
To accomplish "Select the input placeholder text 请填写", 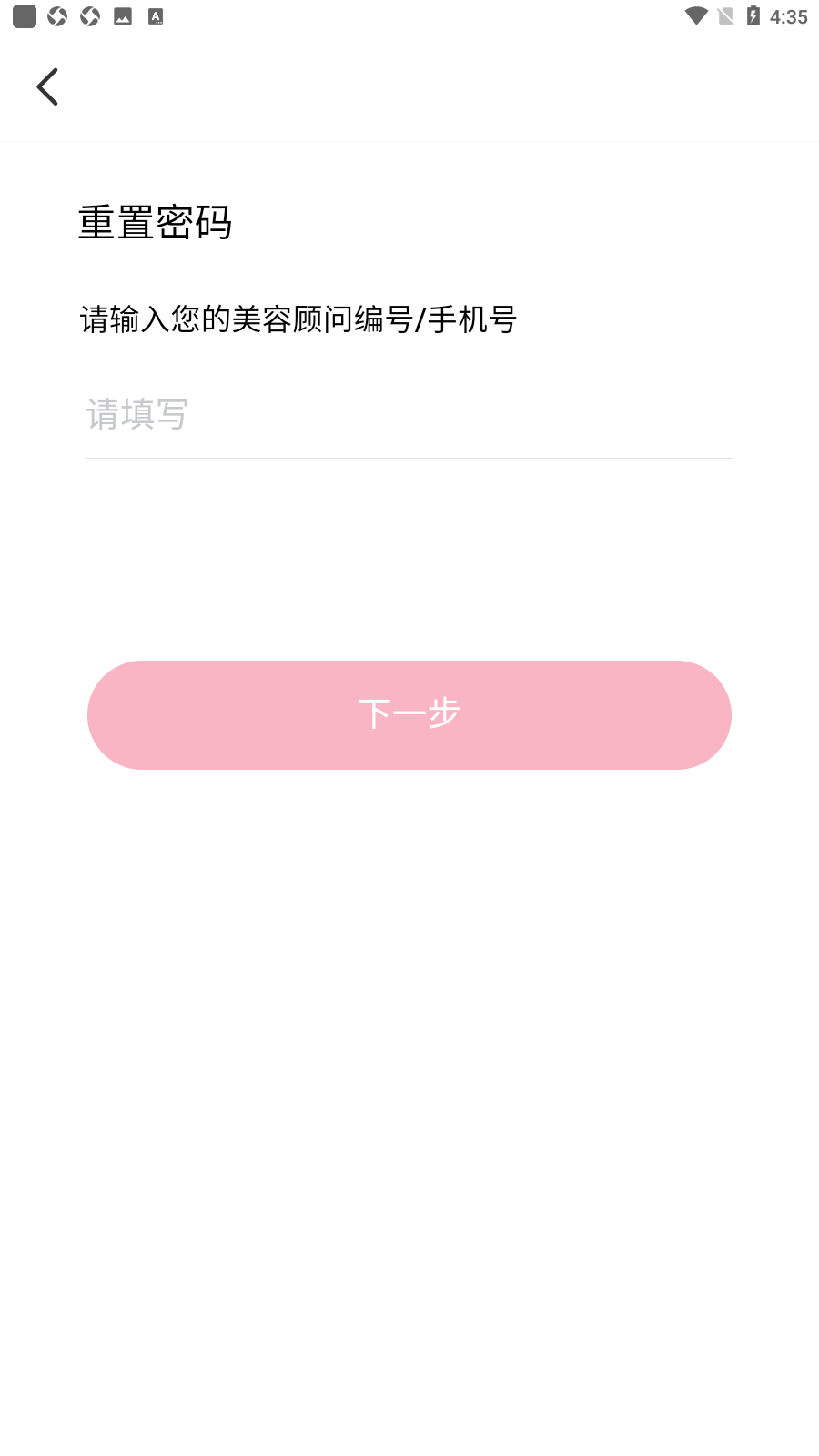I will point(136,414).
